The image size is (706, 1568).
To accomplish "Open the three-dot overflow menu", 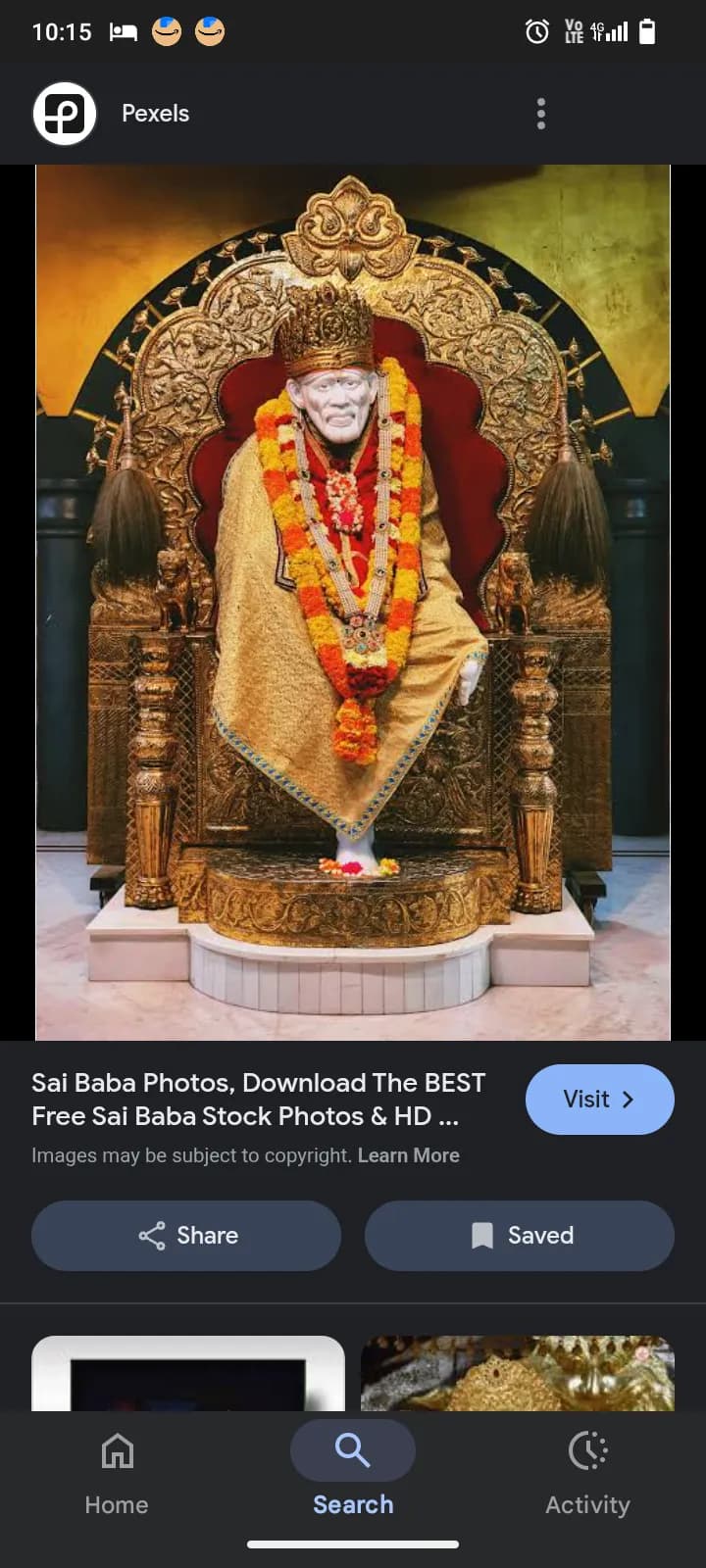I will pyautogui.click(x=540, y=114).
